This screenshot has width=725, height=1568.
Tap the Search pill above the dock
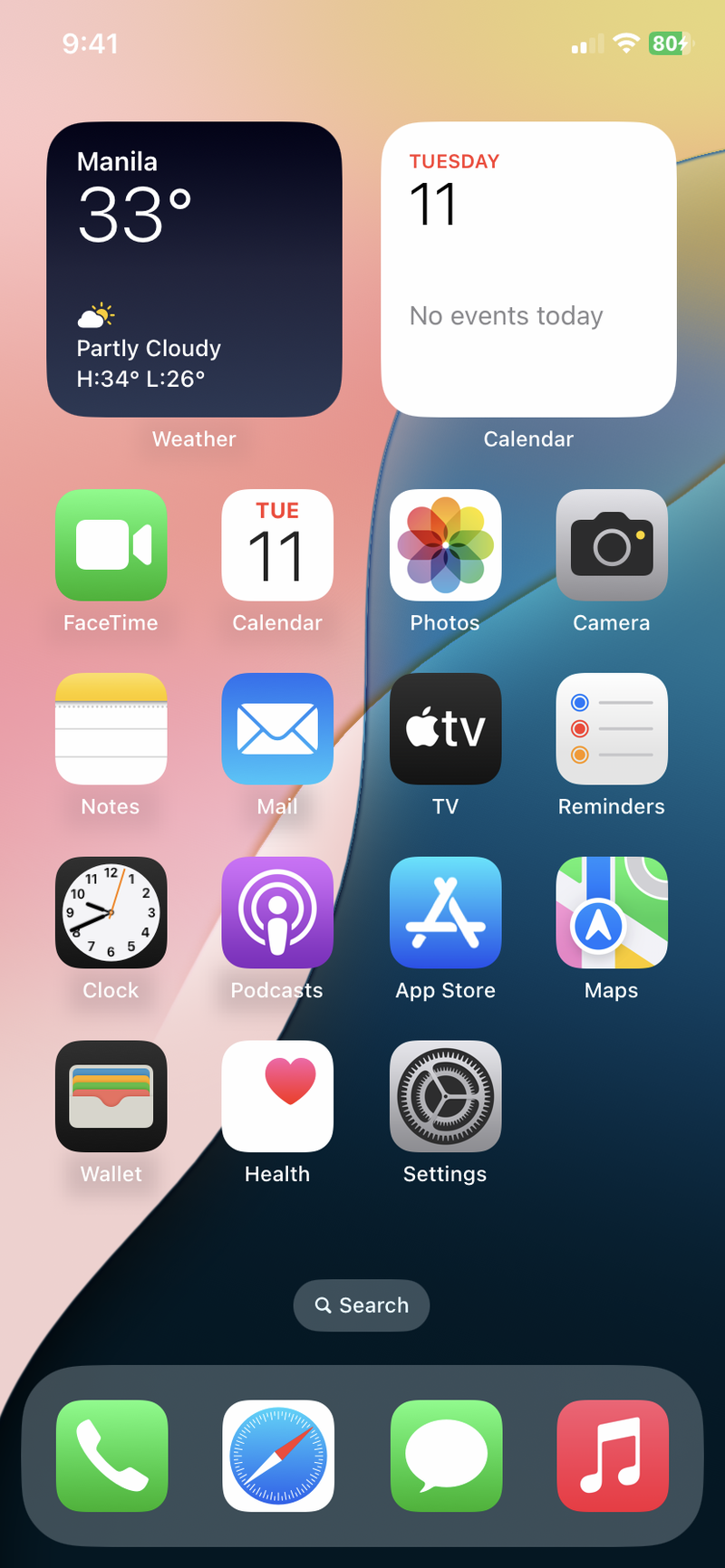pos(362,1305)
